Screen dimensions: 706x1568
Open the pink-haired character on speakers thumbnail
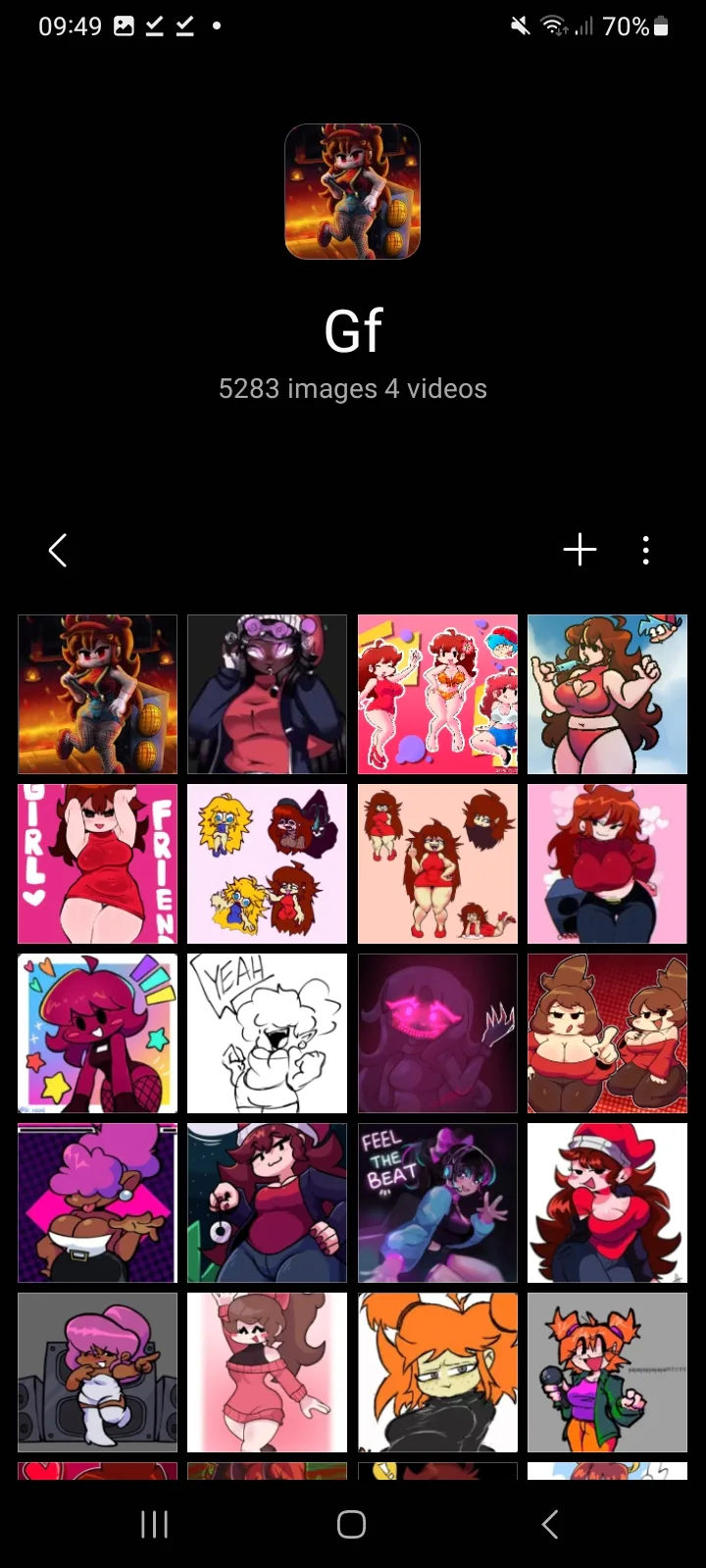click(x=97, y=1372)
